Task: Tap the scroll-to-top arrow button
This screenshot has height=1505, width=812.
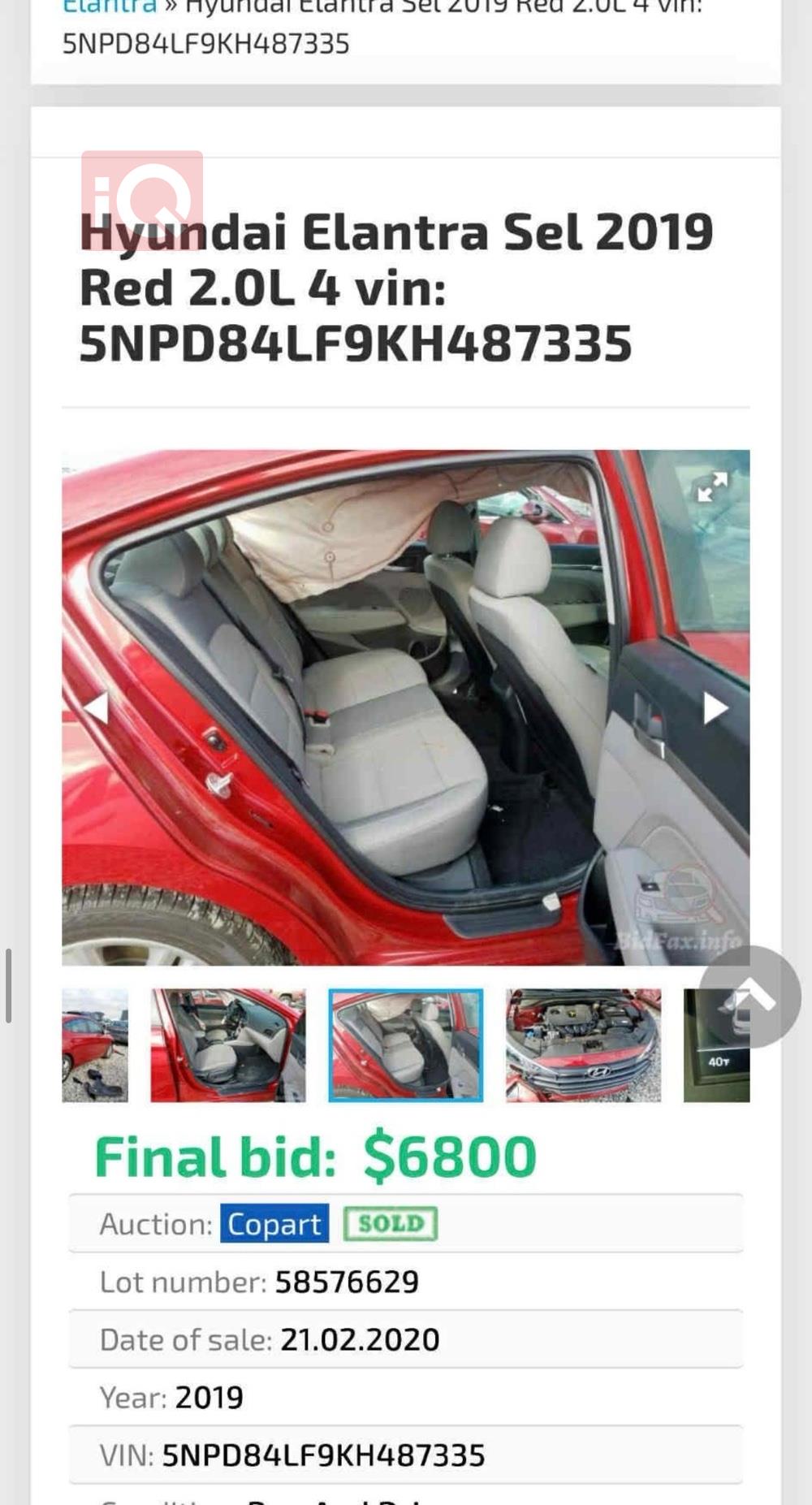Action: (x=752, y=996)
